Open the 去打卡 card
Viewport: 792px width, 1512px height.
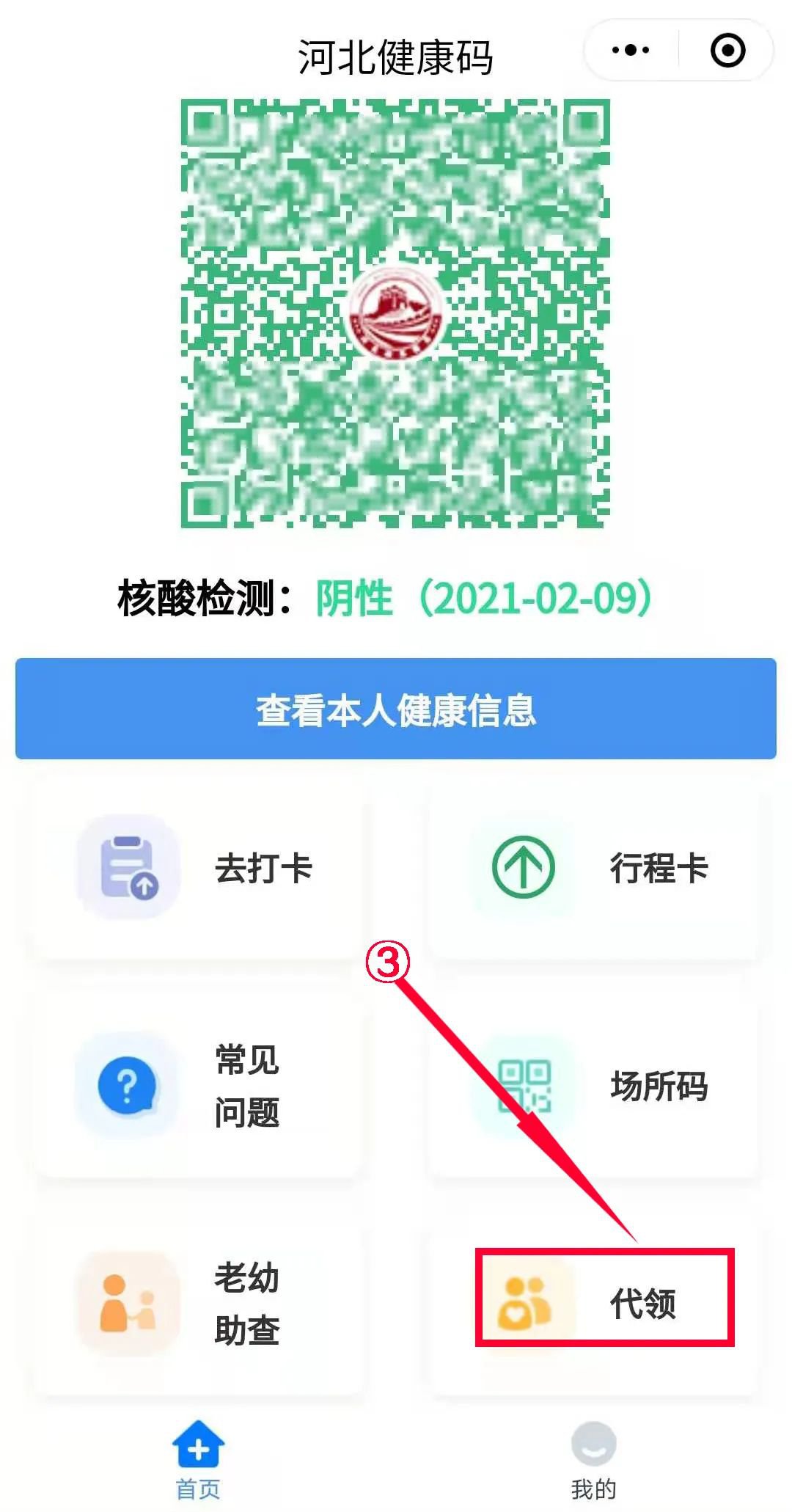click(198, 868)
